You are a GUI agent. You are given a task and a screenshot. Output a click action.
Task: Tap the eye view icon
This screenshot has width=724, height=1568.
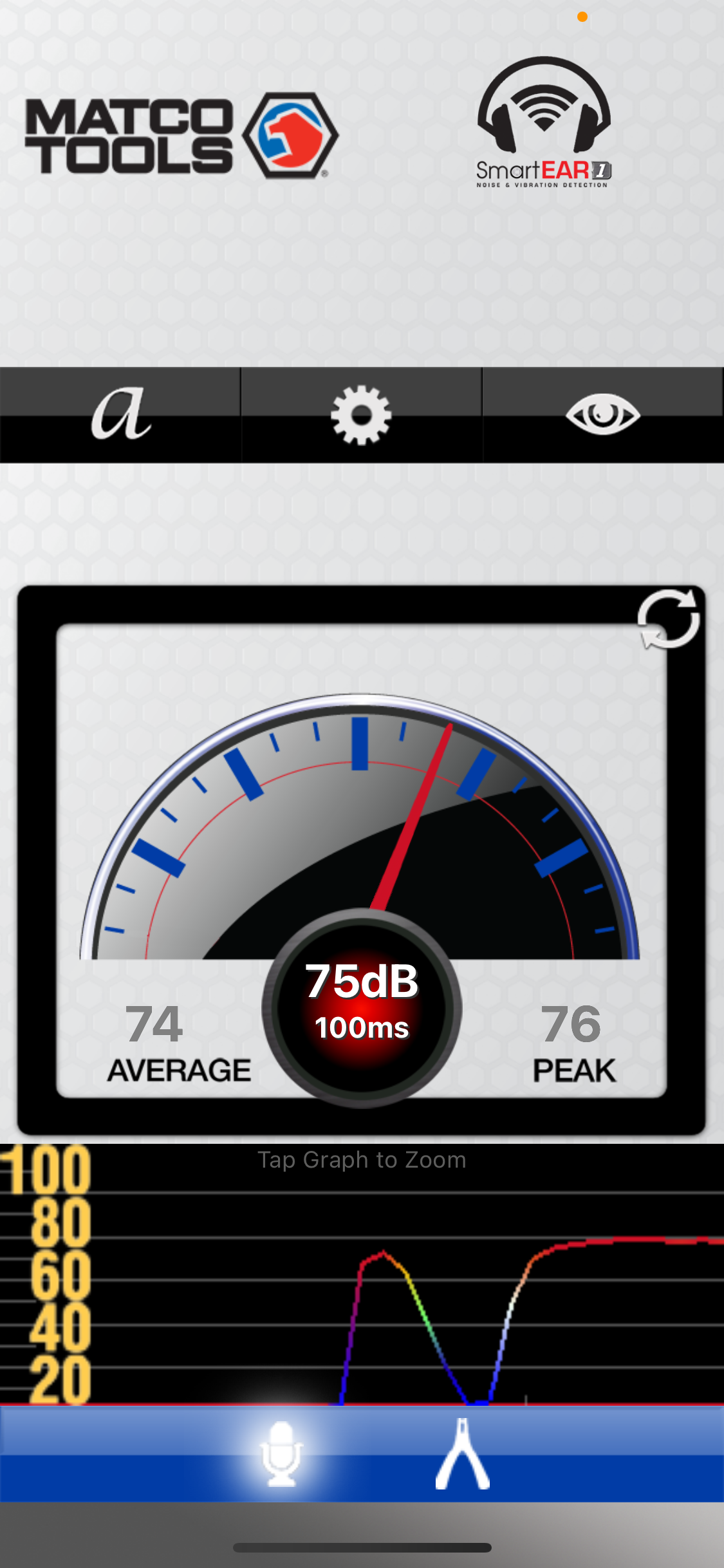coord(603,415)
